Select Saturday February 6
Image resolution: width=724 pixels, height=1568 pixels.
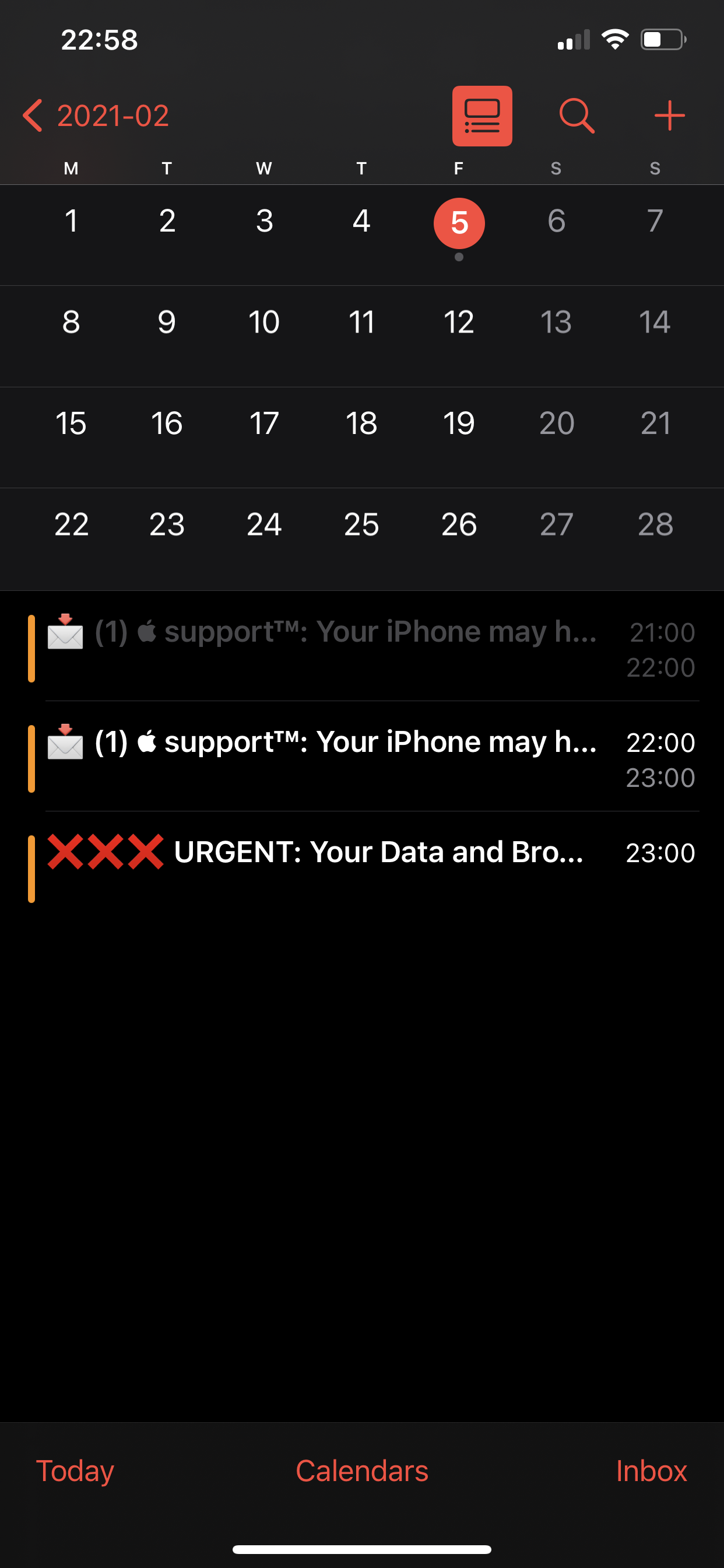(x=556, y=222)
